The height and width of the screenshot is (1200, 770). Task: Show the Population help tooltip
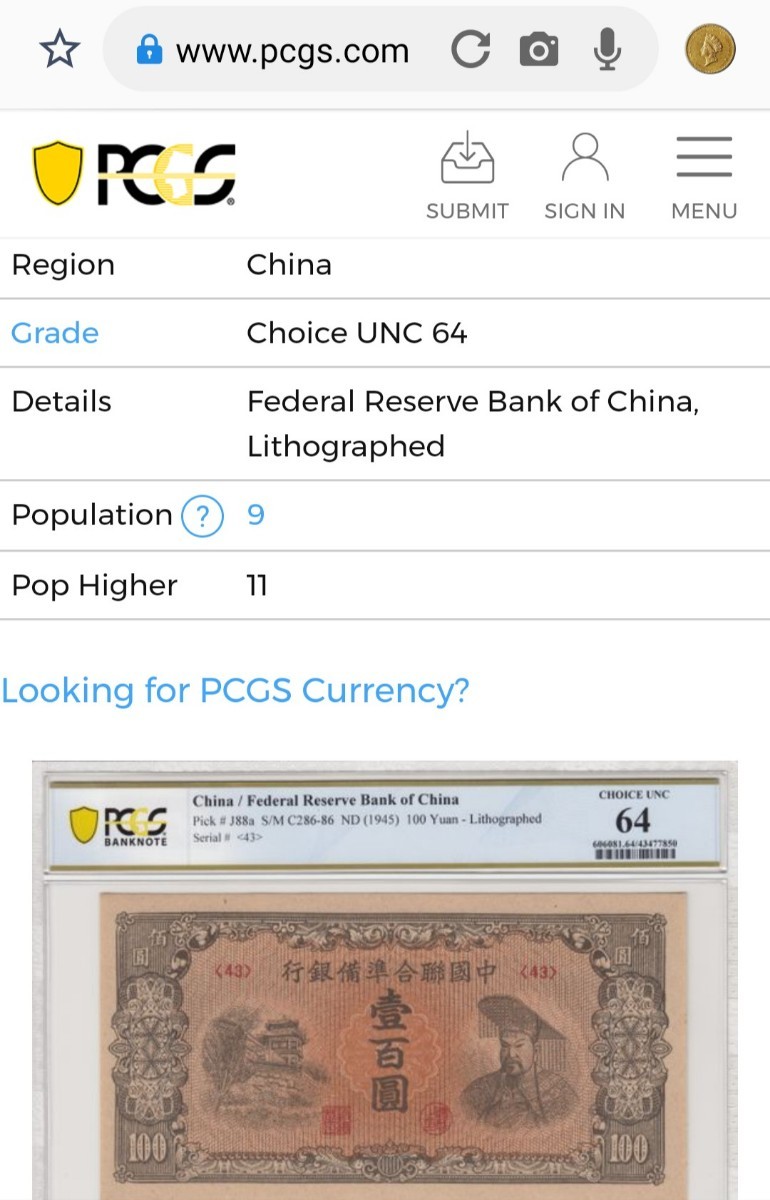202,516
